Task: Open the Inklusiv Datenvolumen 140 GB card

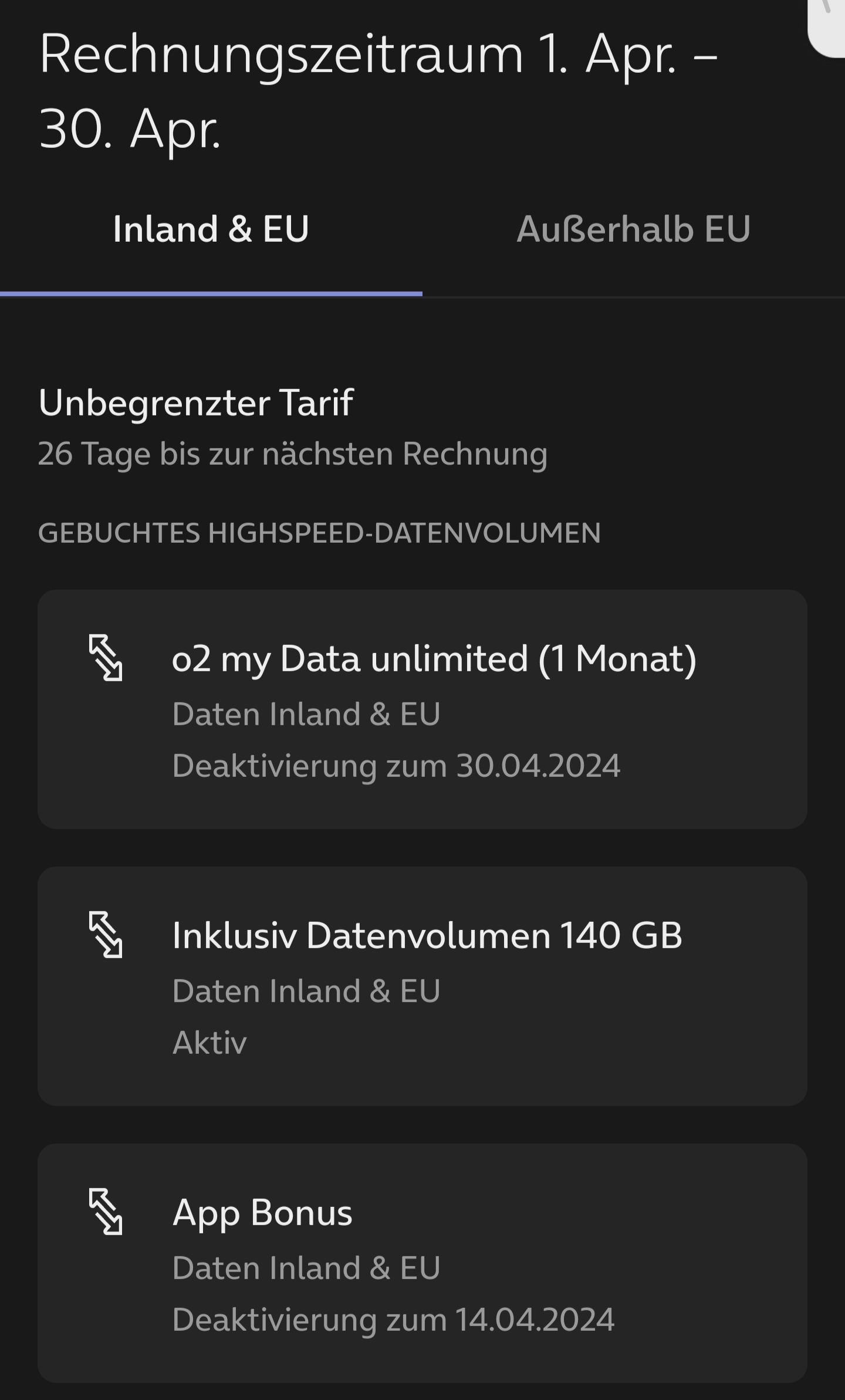Action: click(422, 986)
